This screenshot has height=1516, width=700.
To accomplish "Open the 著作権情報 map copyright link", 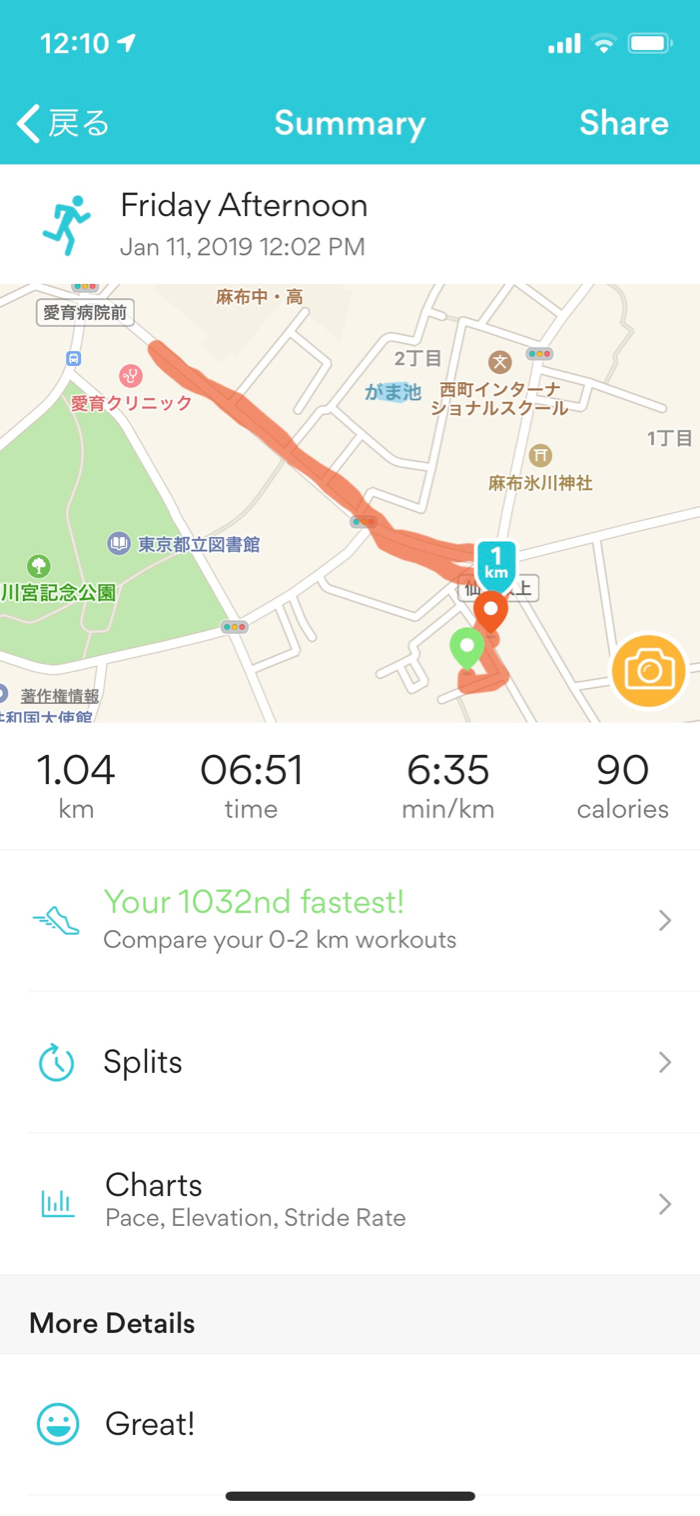I will [x=60, y=695].
